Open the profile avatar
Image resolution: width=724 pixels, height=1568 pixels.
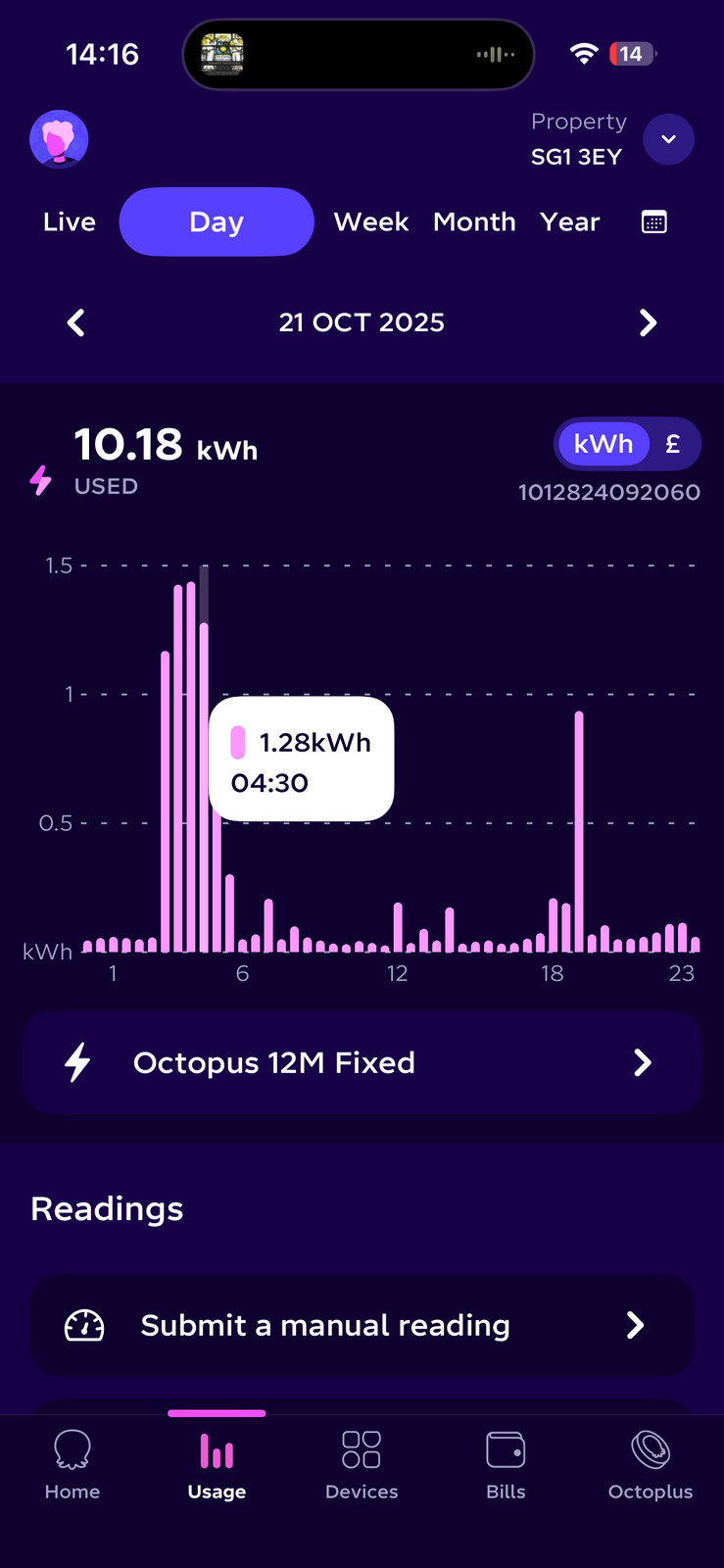59,139
